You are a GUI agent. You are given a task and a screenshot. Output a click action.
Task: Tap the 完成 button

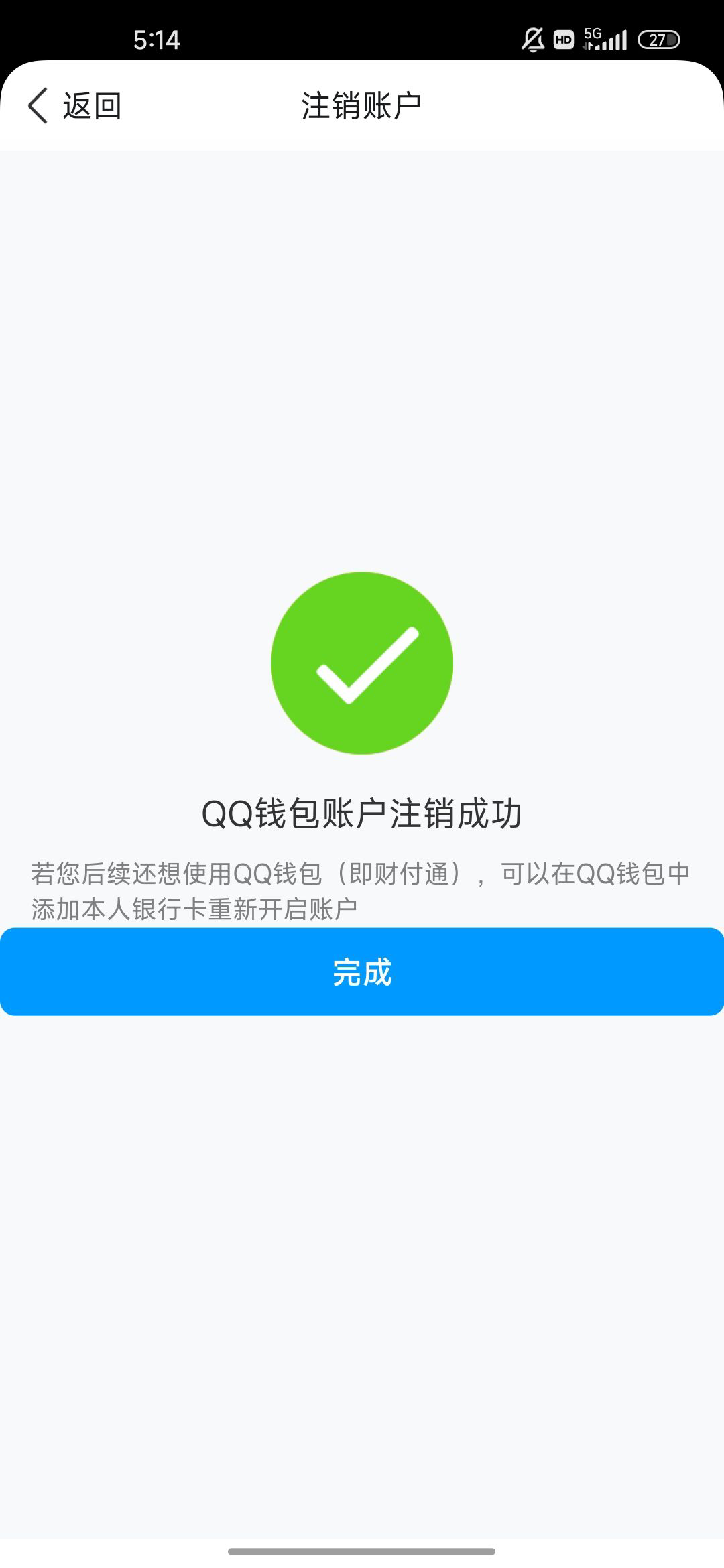pyautogui.click(x=362, y=972)
